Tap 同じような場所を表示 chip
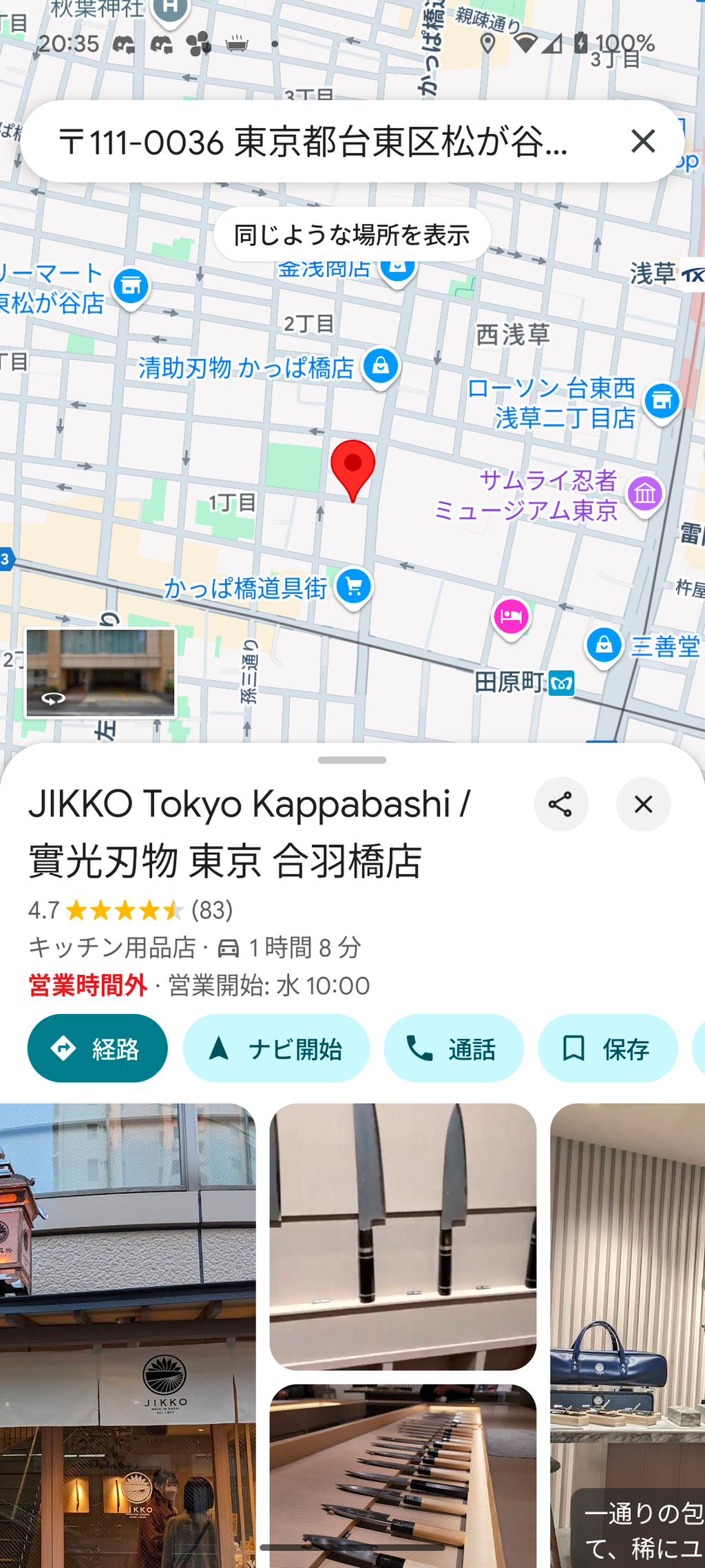This screenshot has height=1568, width=705. tap(352, 235)
